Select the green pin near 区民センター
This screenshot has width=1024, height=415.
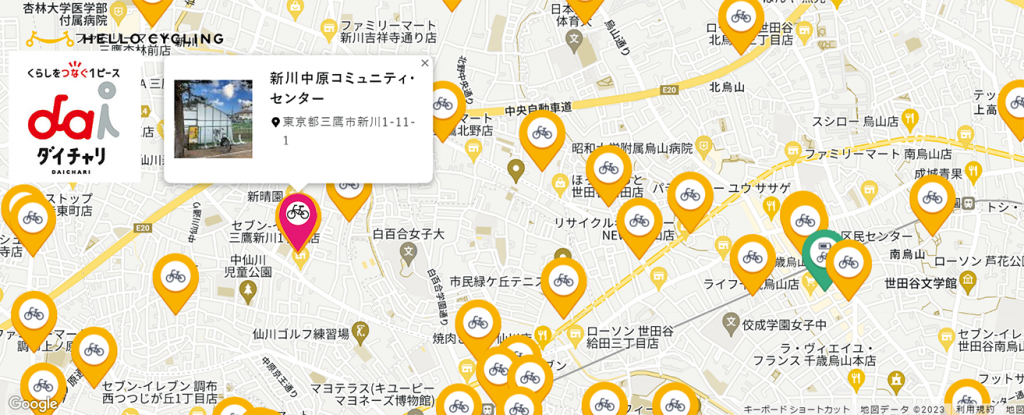pyautogui.click(x=823, y=250)
